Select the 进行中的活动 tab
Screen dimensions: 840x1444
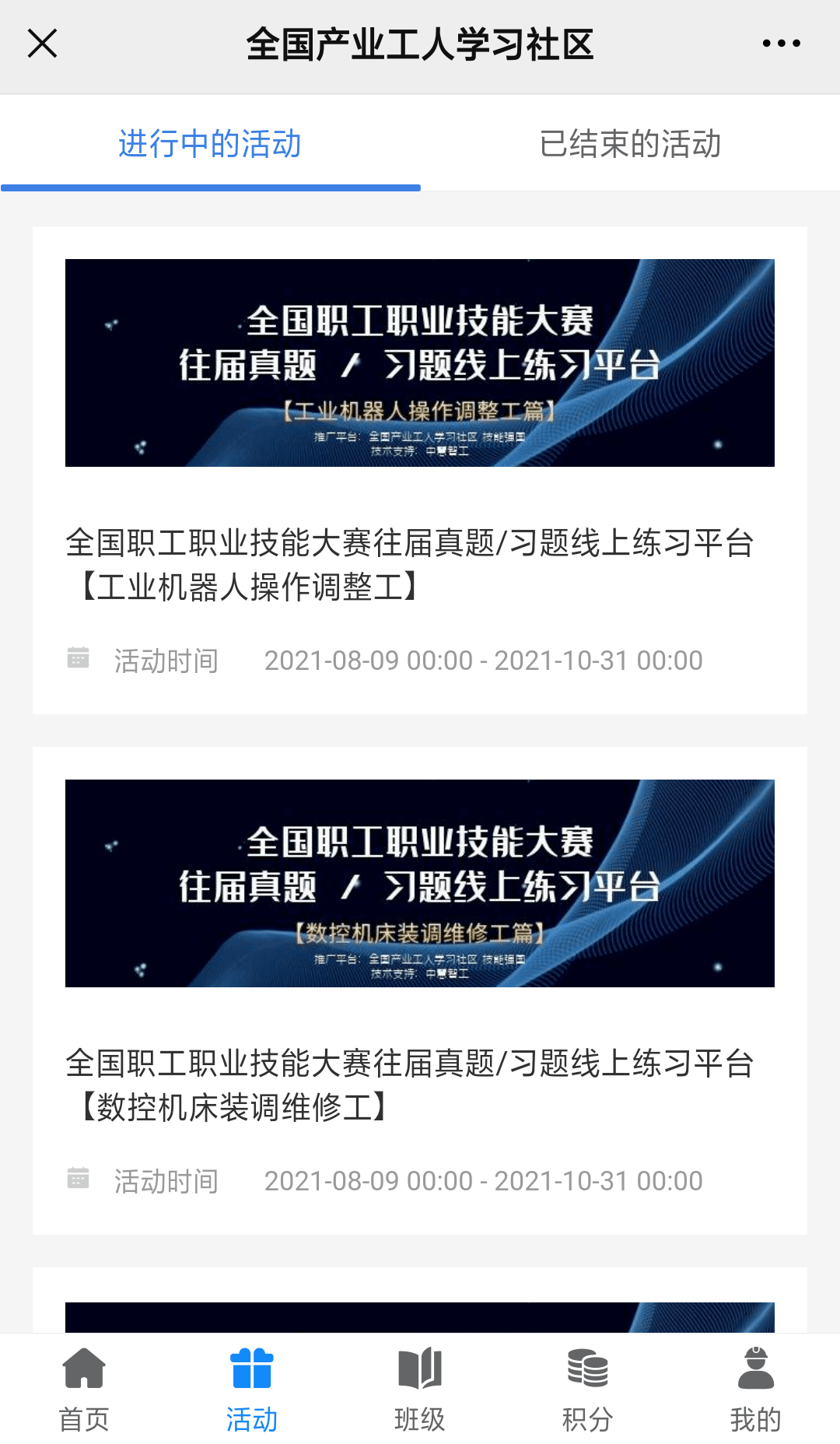pos(210,144)
